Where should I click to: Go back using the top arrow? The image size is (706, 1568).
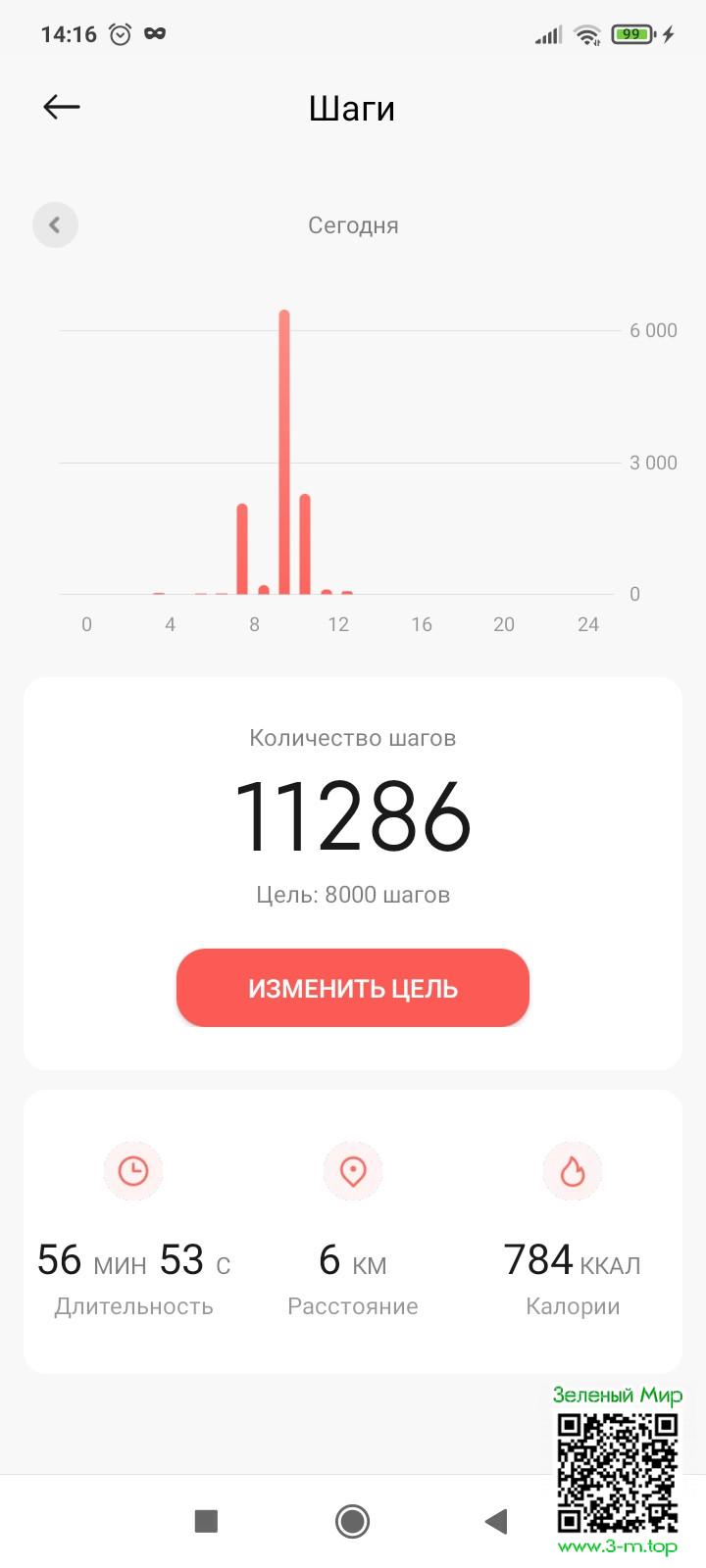[x=61, y=107]
